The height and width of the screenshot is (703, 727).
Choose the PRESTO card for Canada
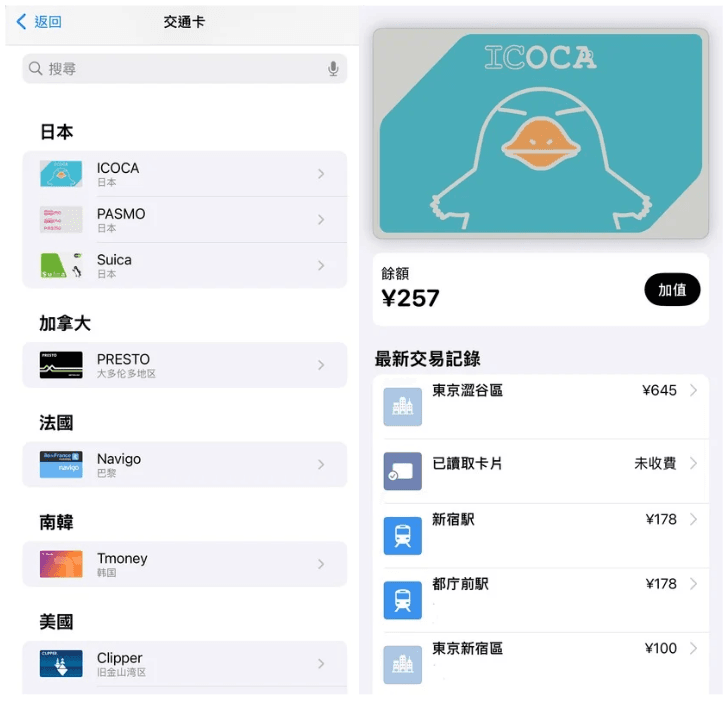(x=185, y=365)
